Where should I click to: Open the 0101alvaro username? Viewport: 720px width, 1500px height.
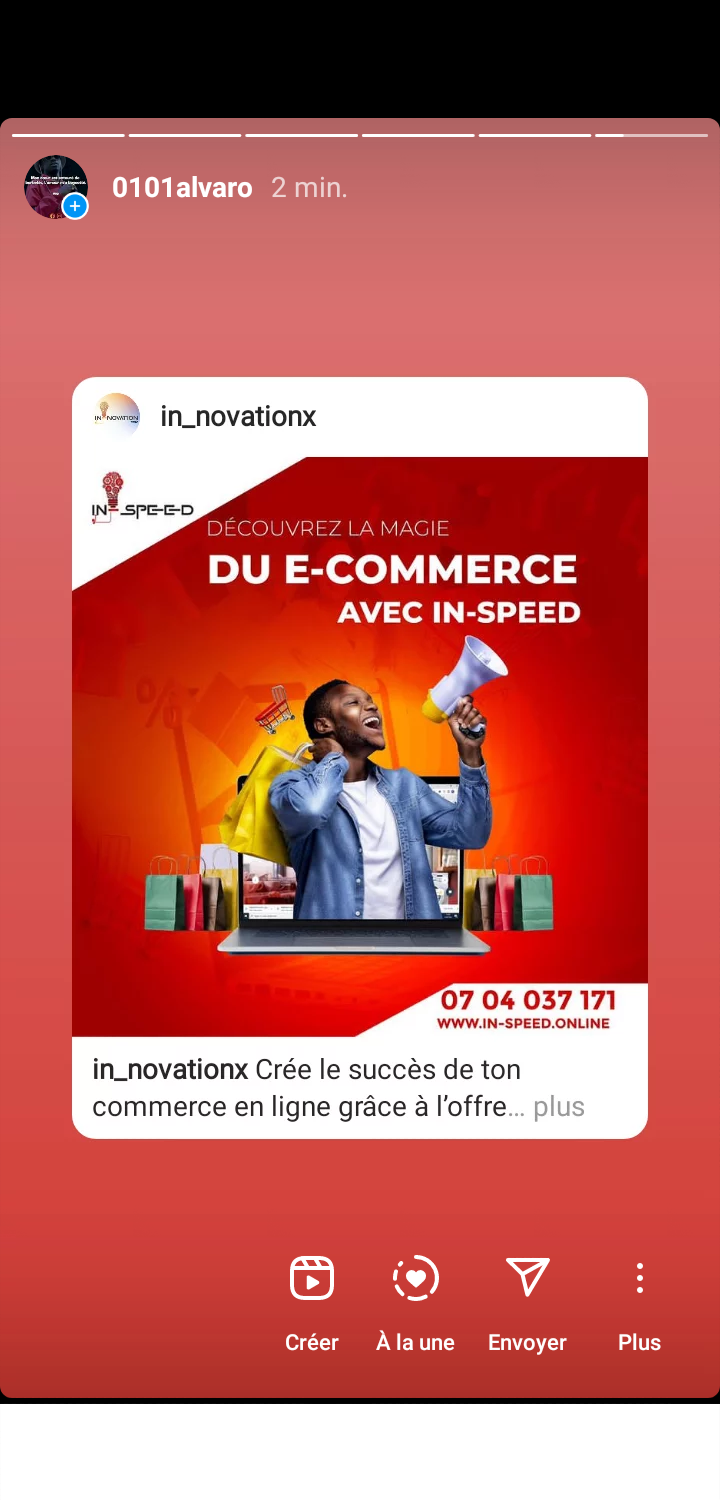pos(182,187)
